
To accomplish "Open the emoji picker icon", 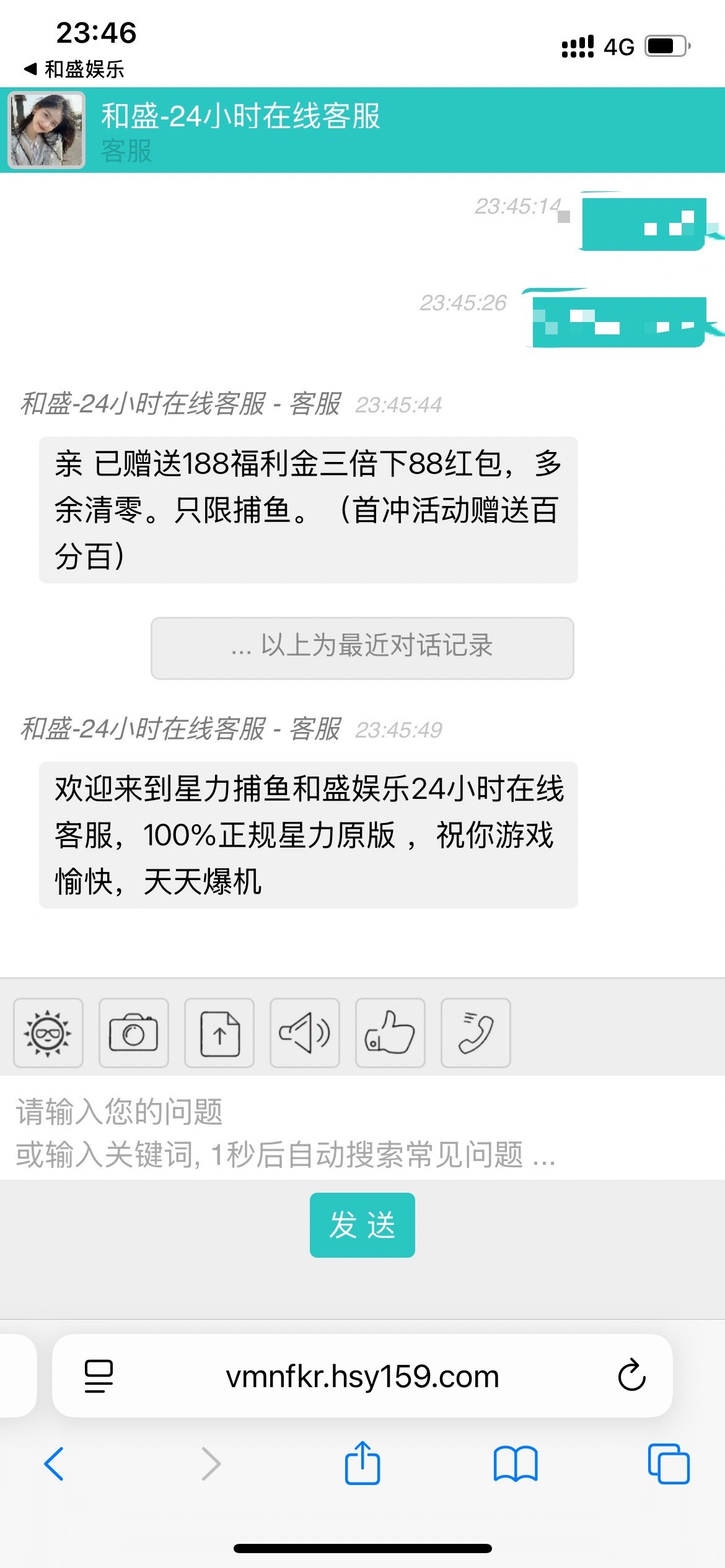I will click(x=48, y=1032).
